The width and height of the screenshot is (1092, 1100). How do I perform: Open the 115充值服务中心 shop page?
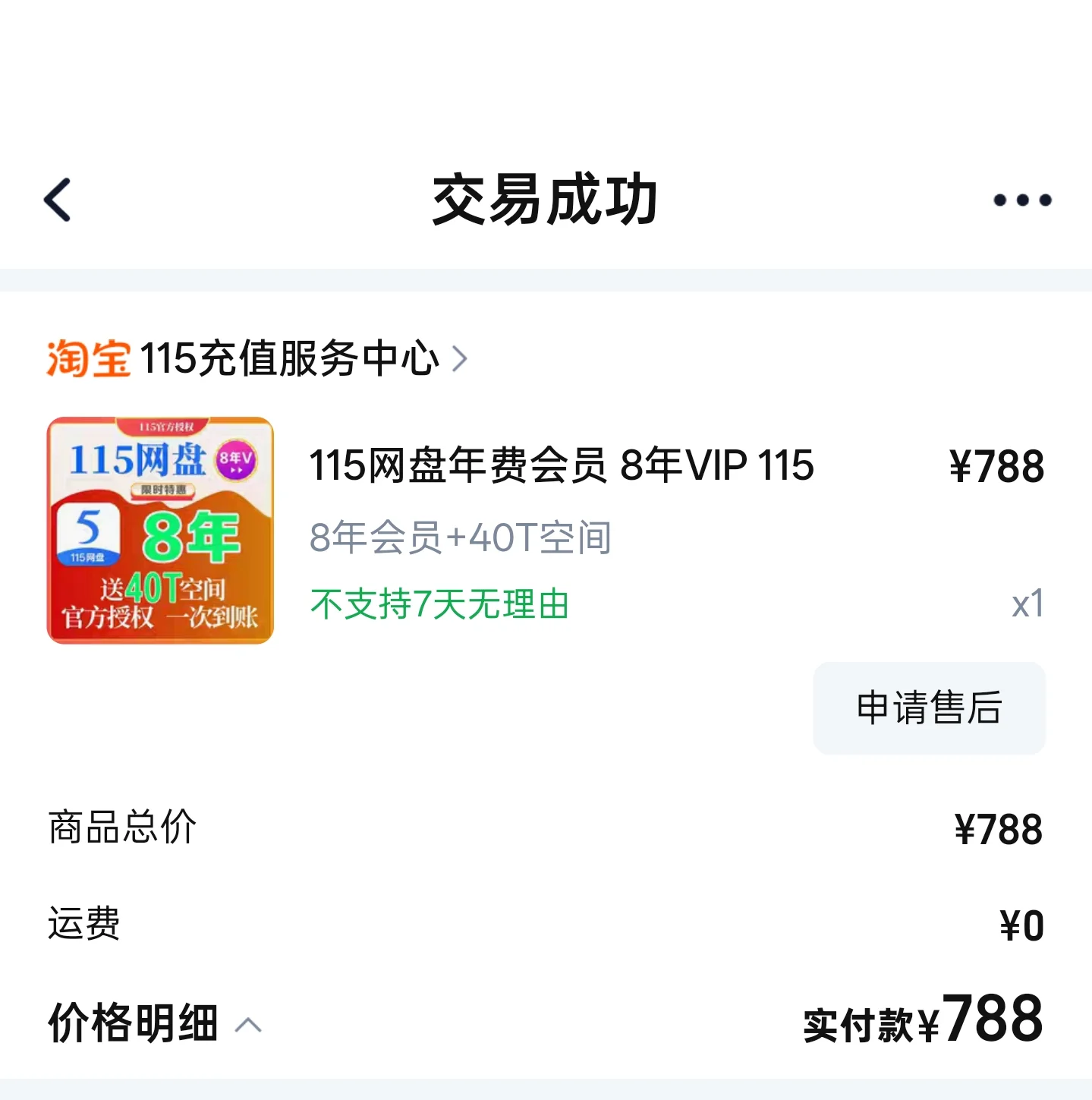pos(288,358)
